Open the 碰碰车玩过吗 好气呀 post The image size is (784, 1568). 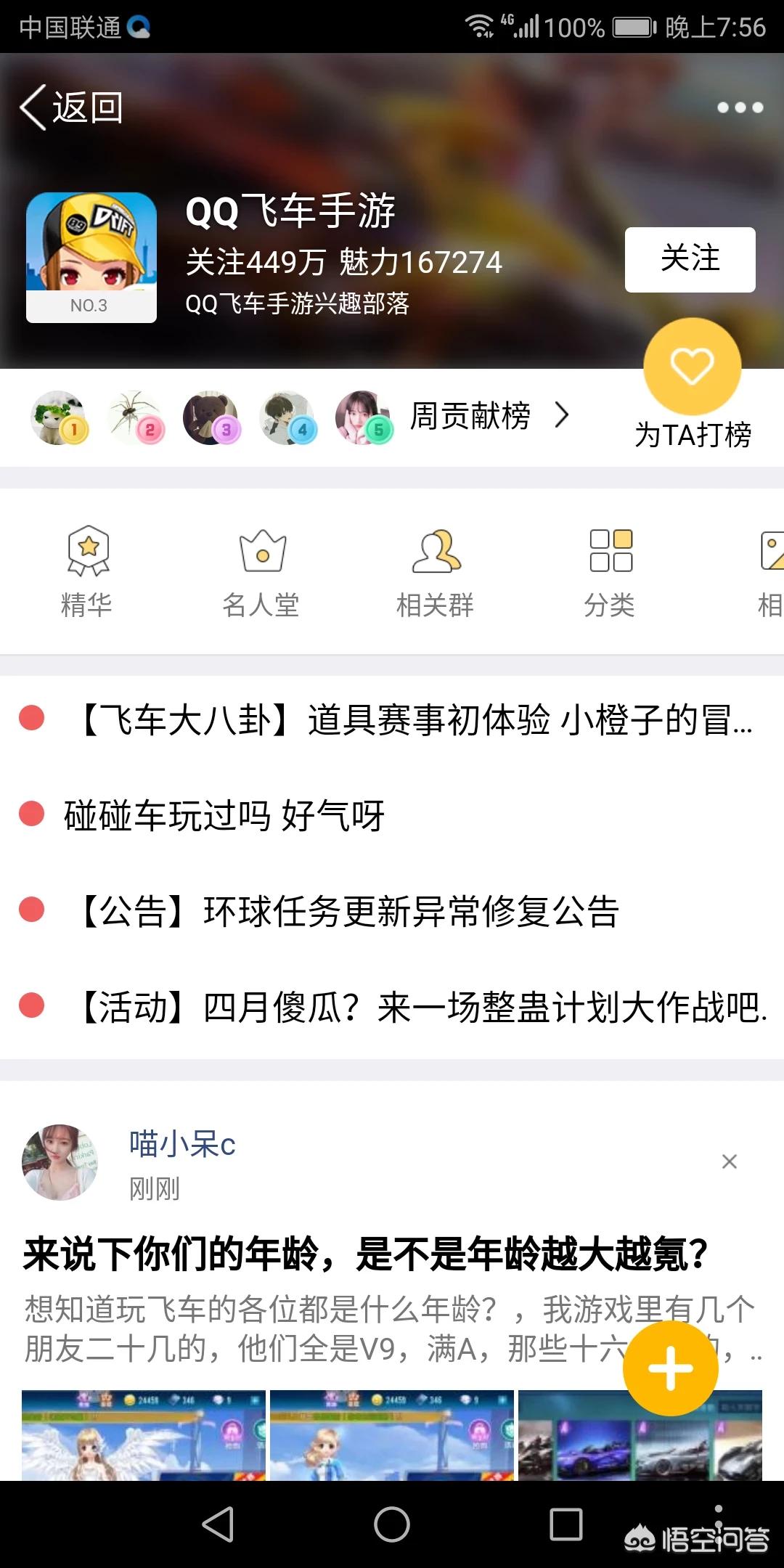pos(225,815)
